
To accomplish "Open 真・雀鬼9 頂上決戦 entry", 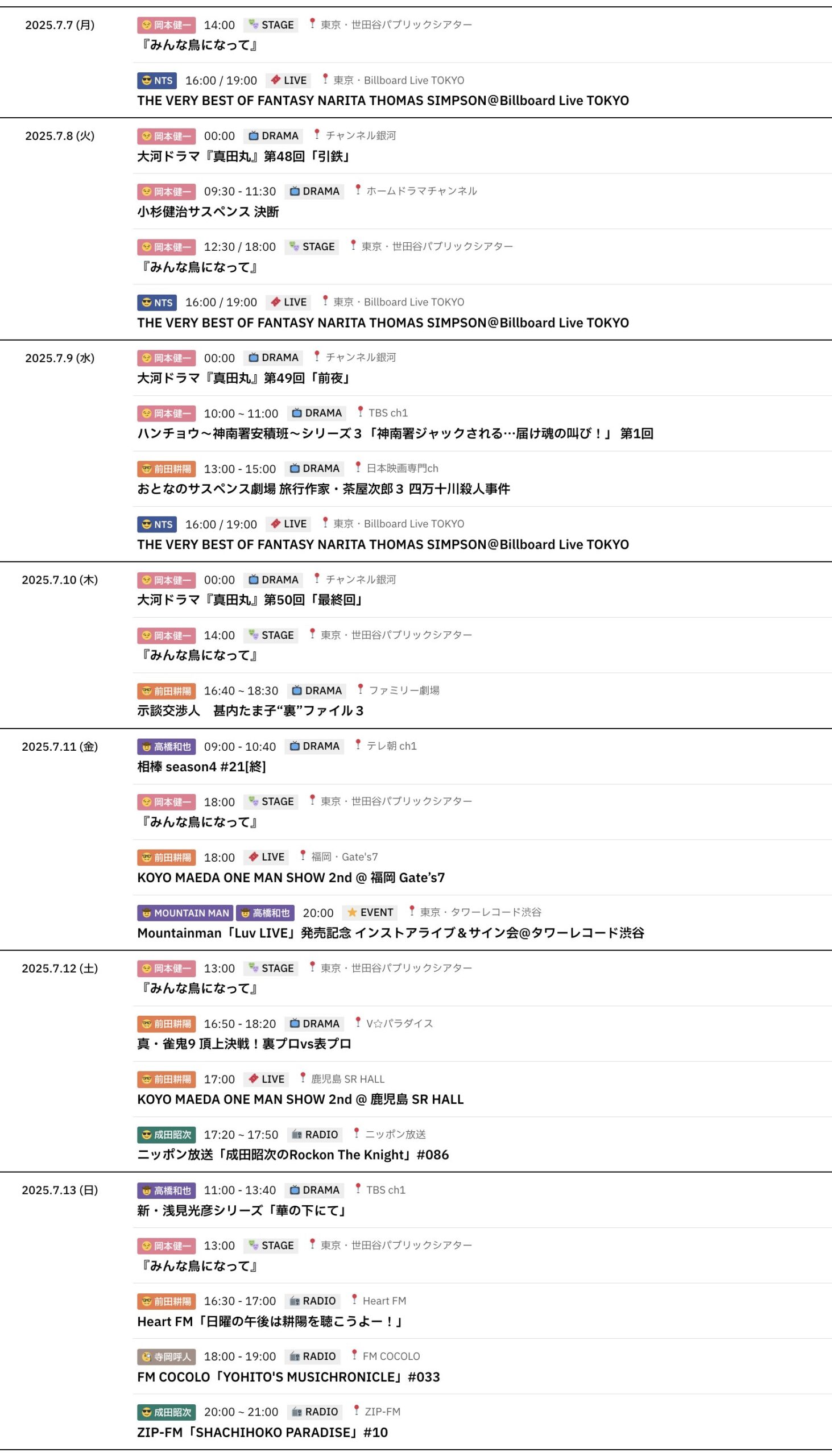I will tap(244, 1044).
